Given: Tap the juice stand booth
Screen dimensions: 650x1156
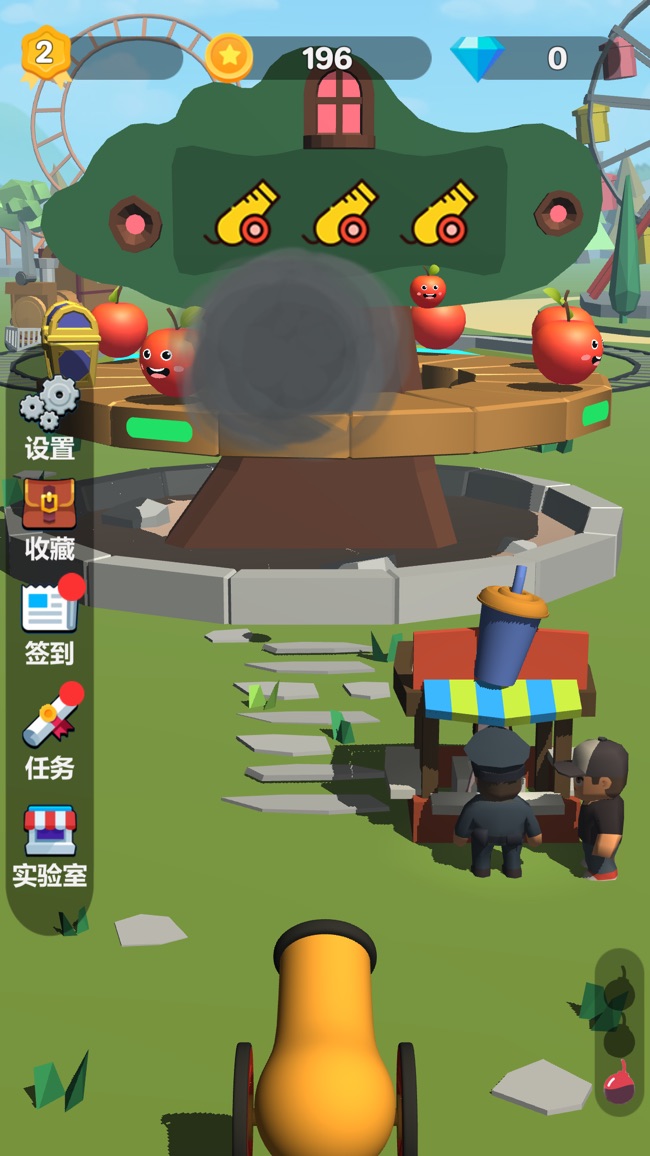Looking at the screenshot, I should (500, 700).
